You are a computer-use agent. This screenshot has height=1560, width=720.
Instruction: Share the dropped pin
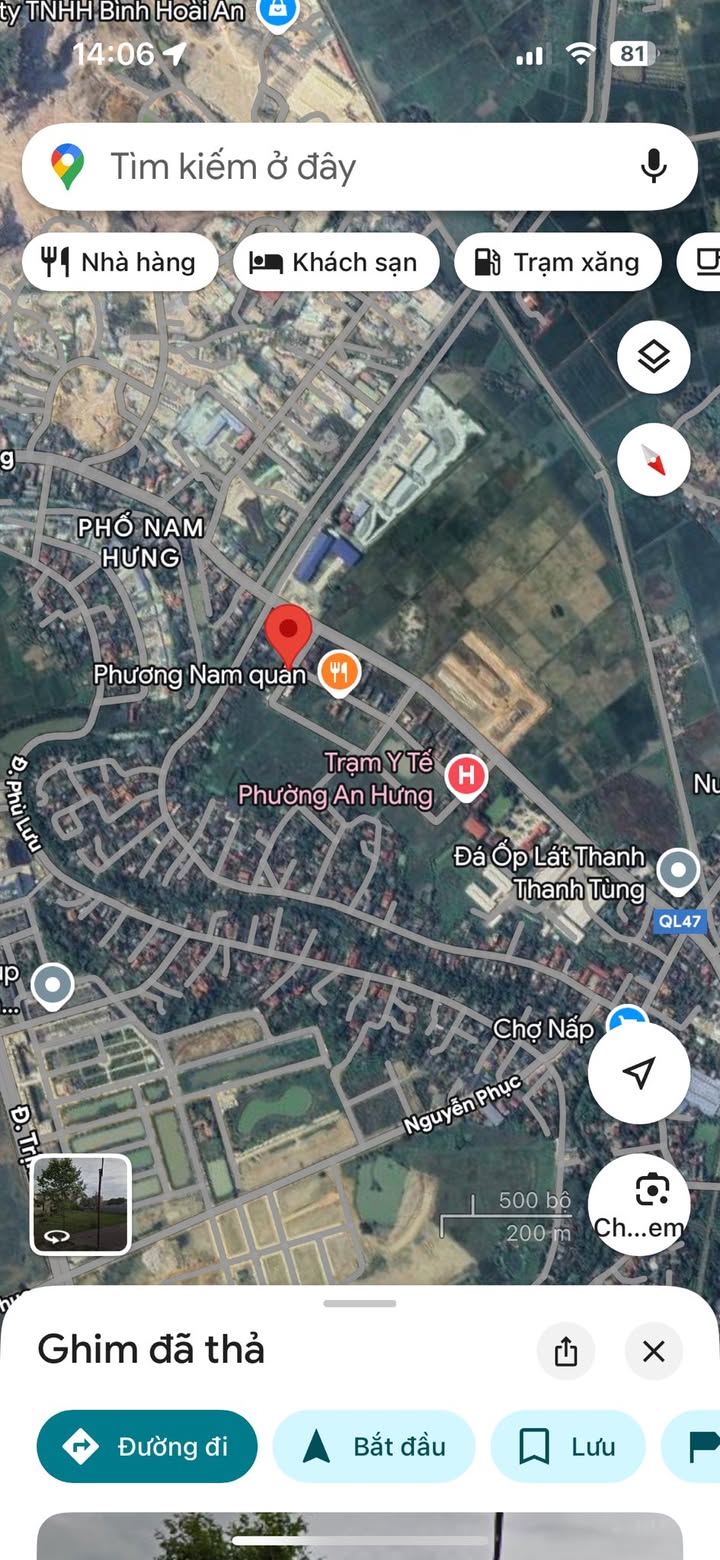566,1351
